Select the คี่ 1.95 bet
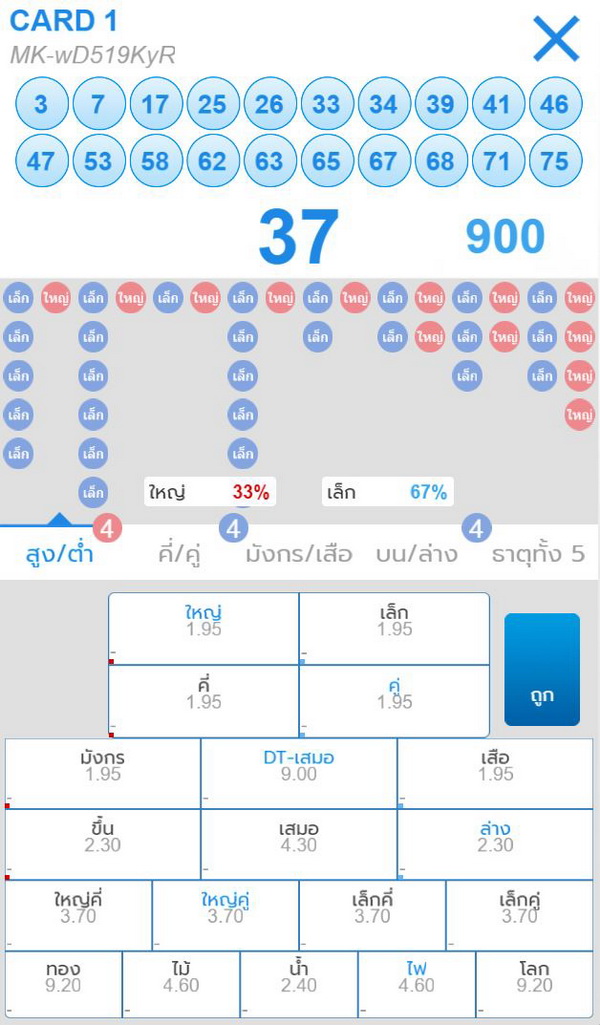 pos(203,700)
